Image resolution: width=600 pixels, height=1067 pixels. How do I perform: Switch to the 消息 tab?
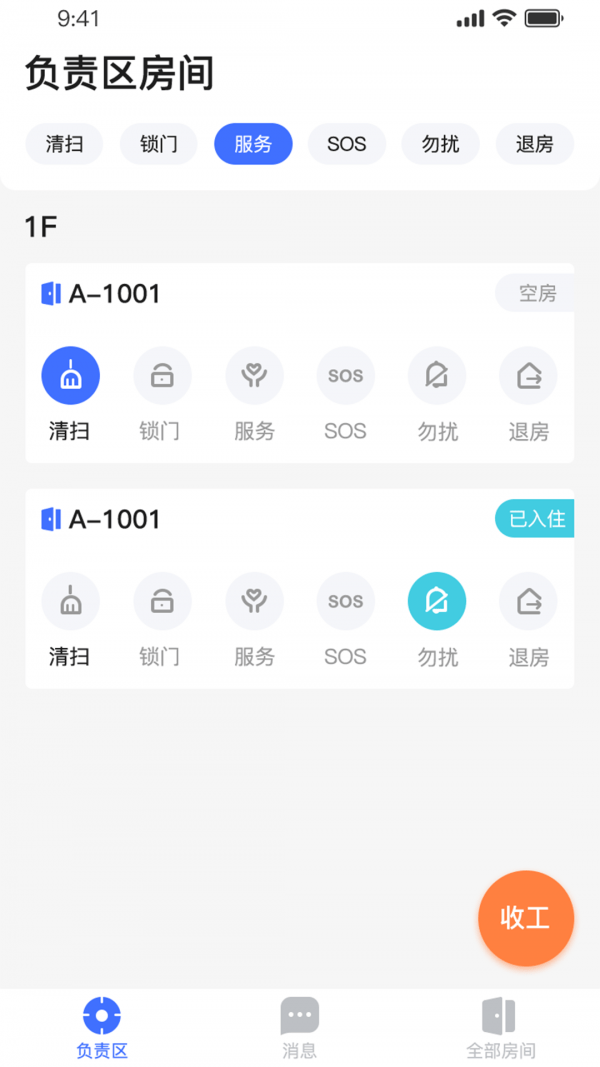(299, 1027)
